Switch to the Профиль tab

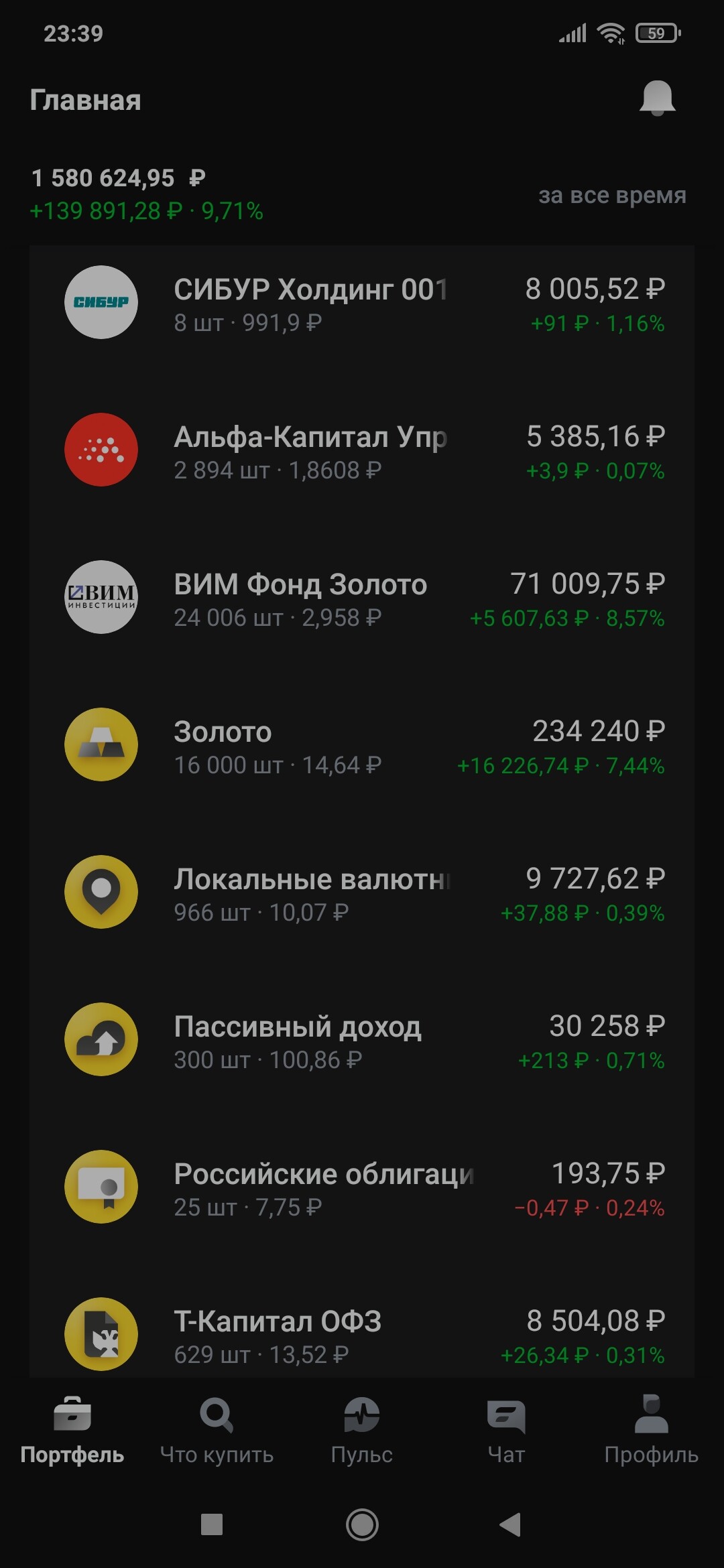651,1431
